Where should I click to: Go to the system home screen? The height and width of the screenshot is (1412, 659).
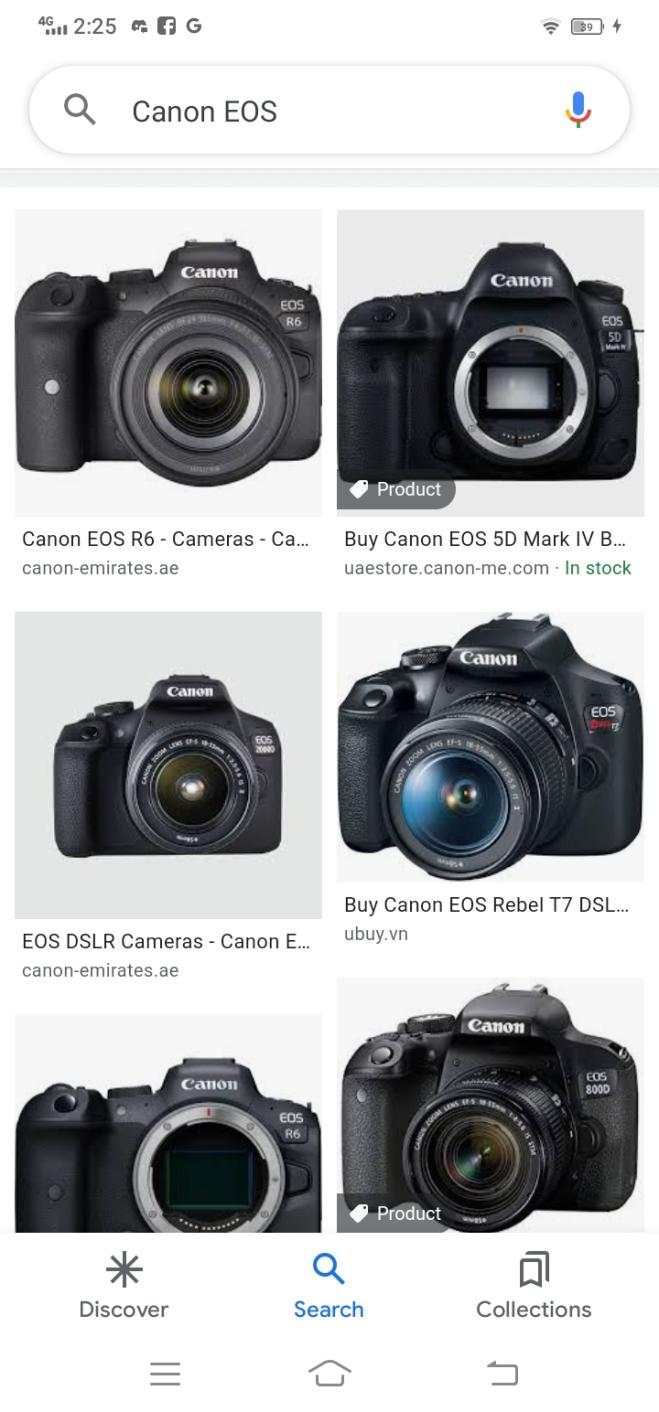click(x=329, y=1374)
